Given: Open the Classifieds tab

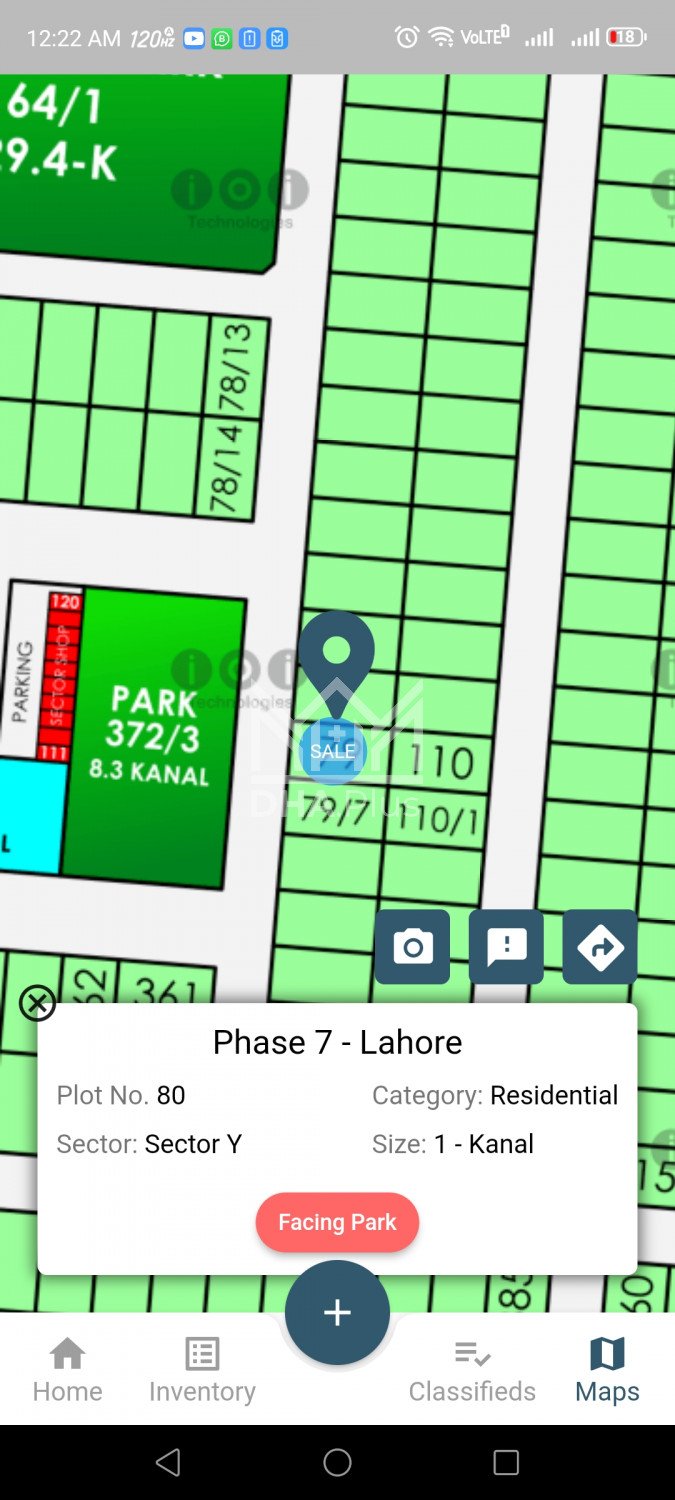Looking at the screenshot, I should tap(472, 1370).
